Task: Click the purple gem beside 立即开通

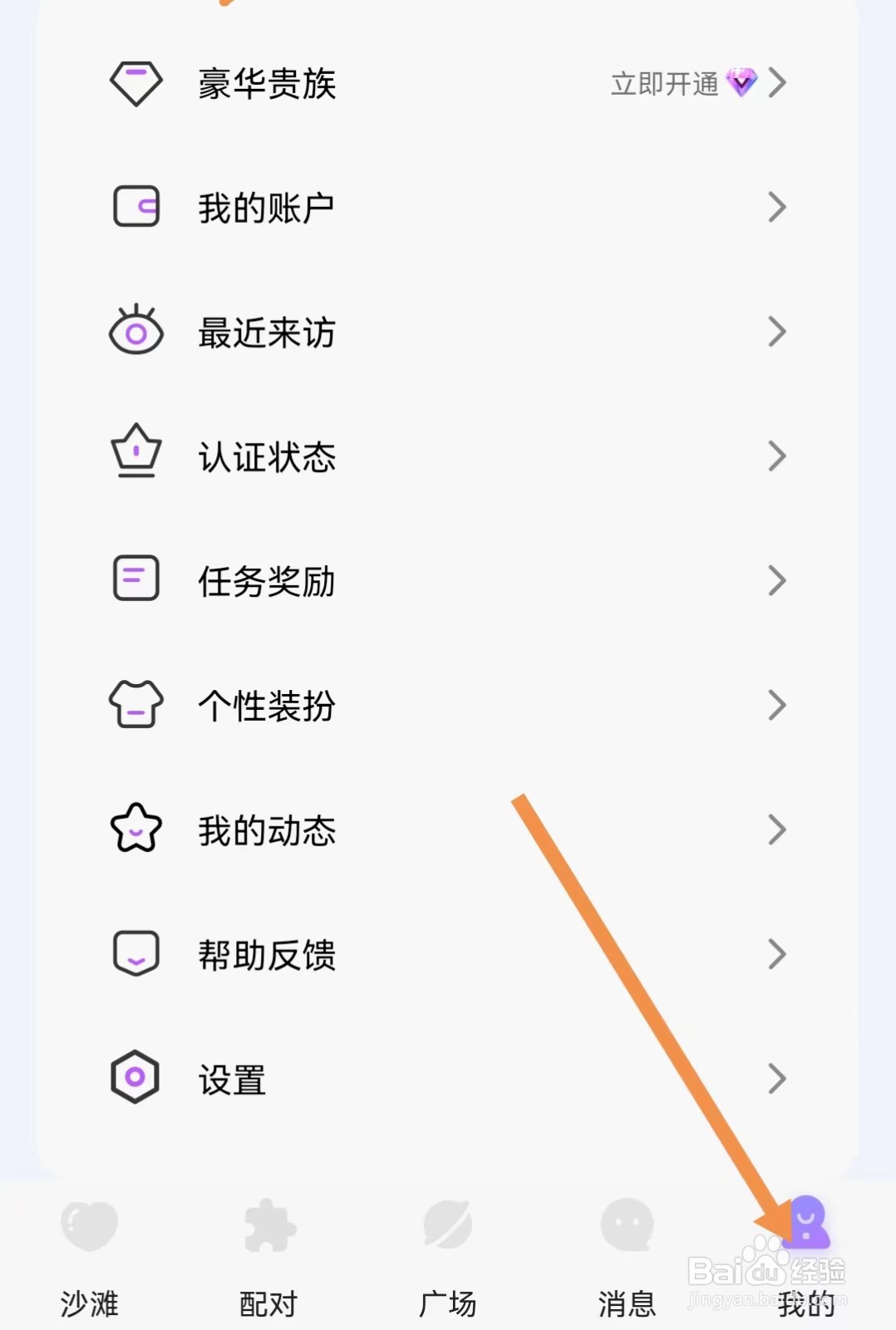Action: click(742, 82)
